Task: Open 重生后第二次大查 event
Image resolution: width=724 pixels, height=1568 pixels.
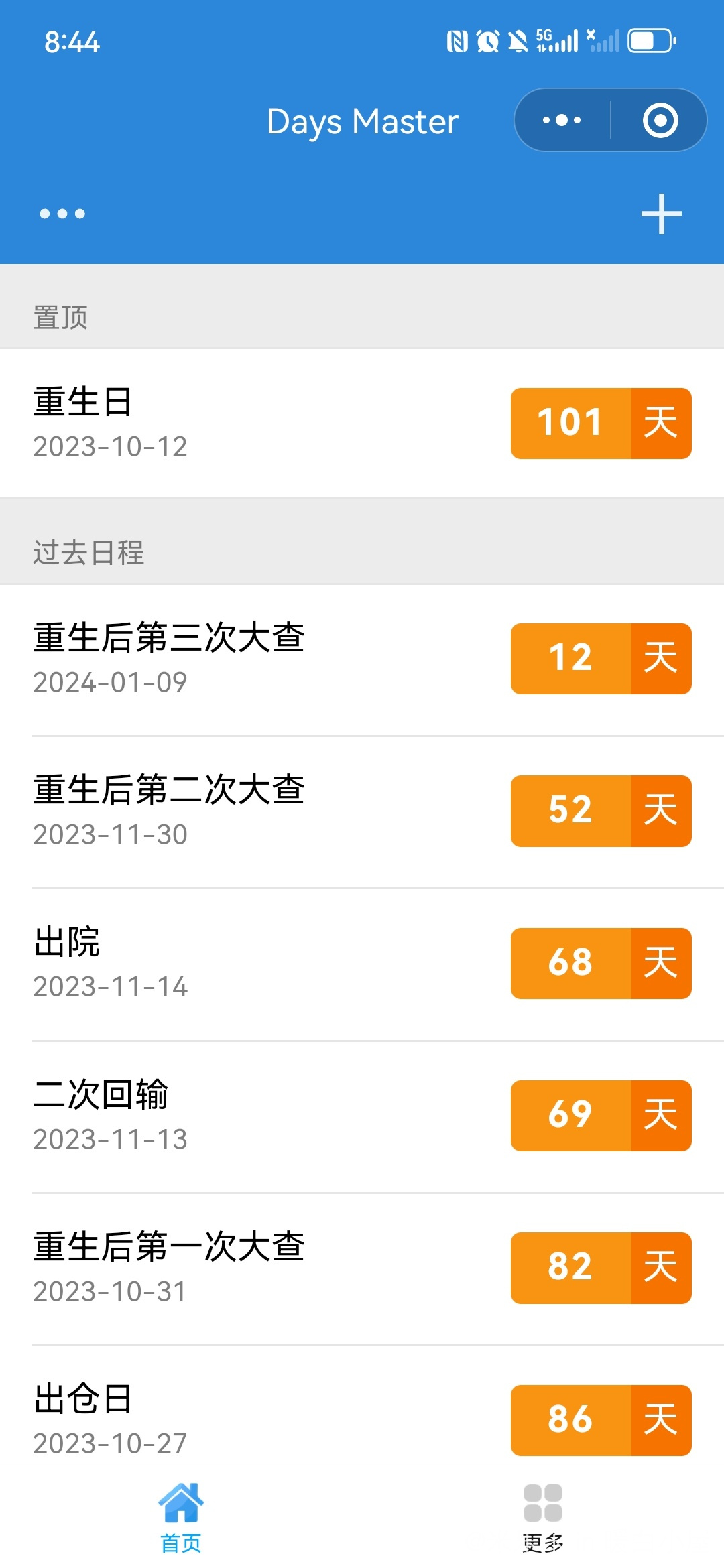Action: 362,811
